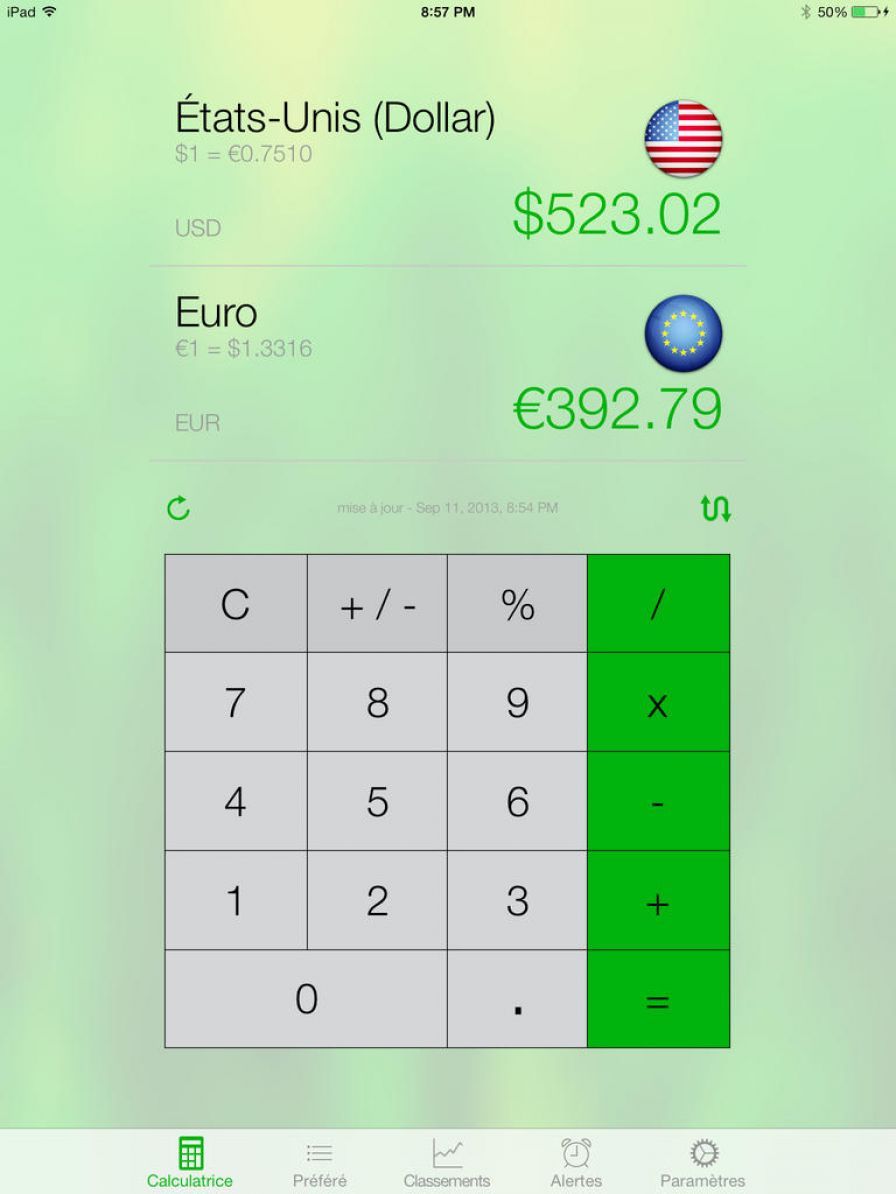Screen dimensions: 896x1194
Task: Select the Calculatrice tab
Action: (190, 1165)
